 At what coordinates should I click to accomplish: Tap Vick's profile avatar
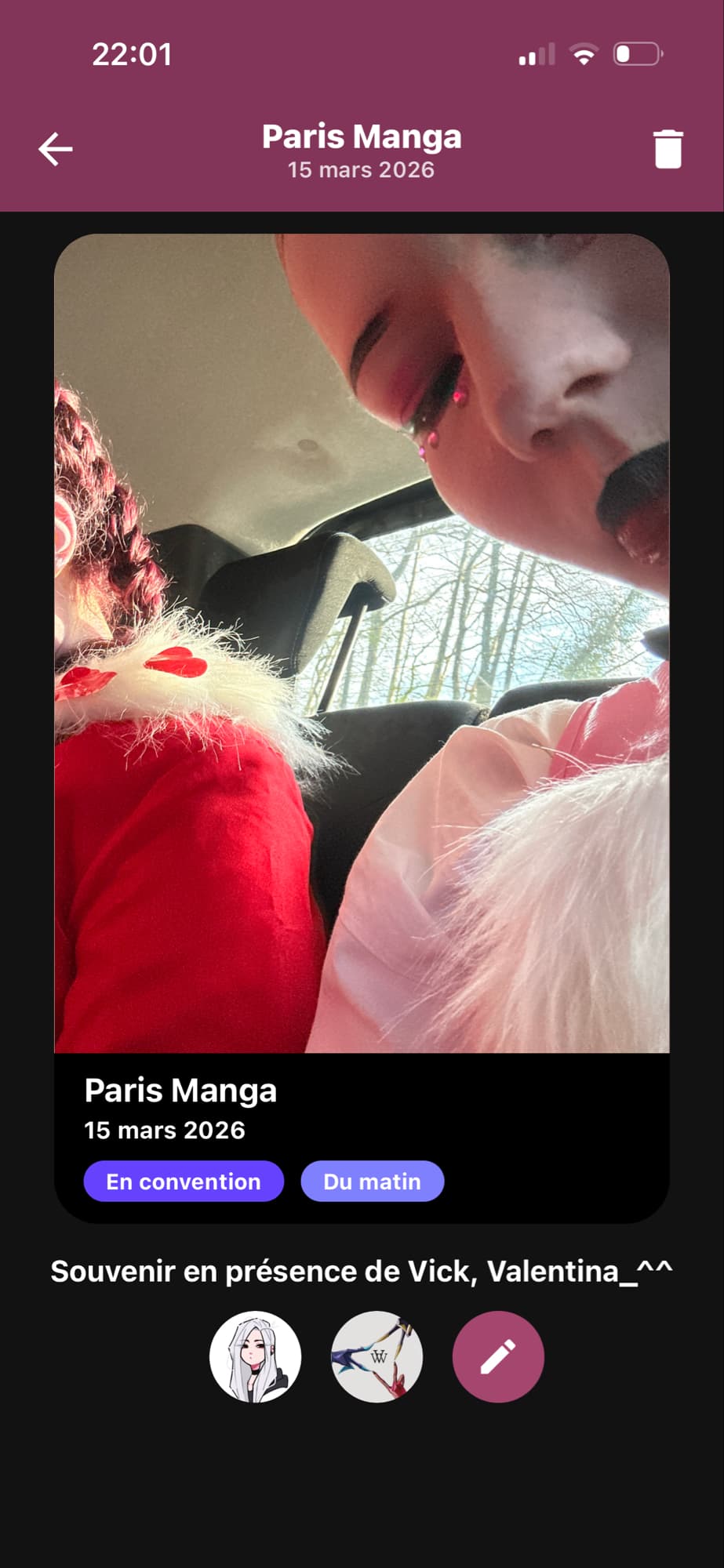[x=255, y=1358]
